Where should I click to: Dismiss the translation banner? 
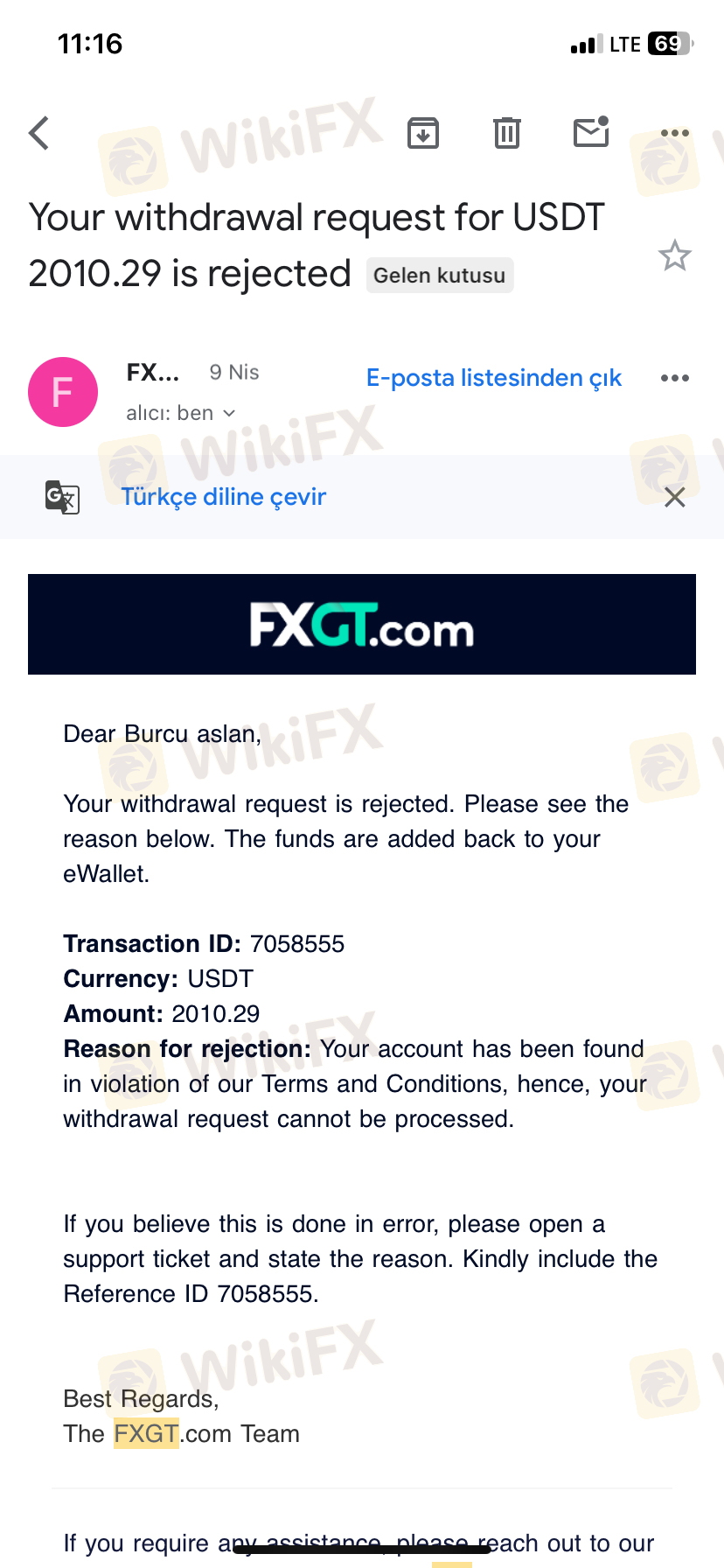tap(674, 497)
